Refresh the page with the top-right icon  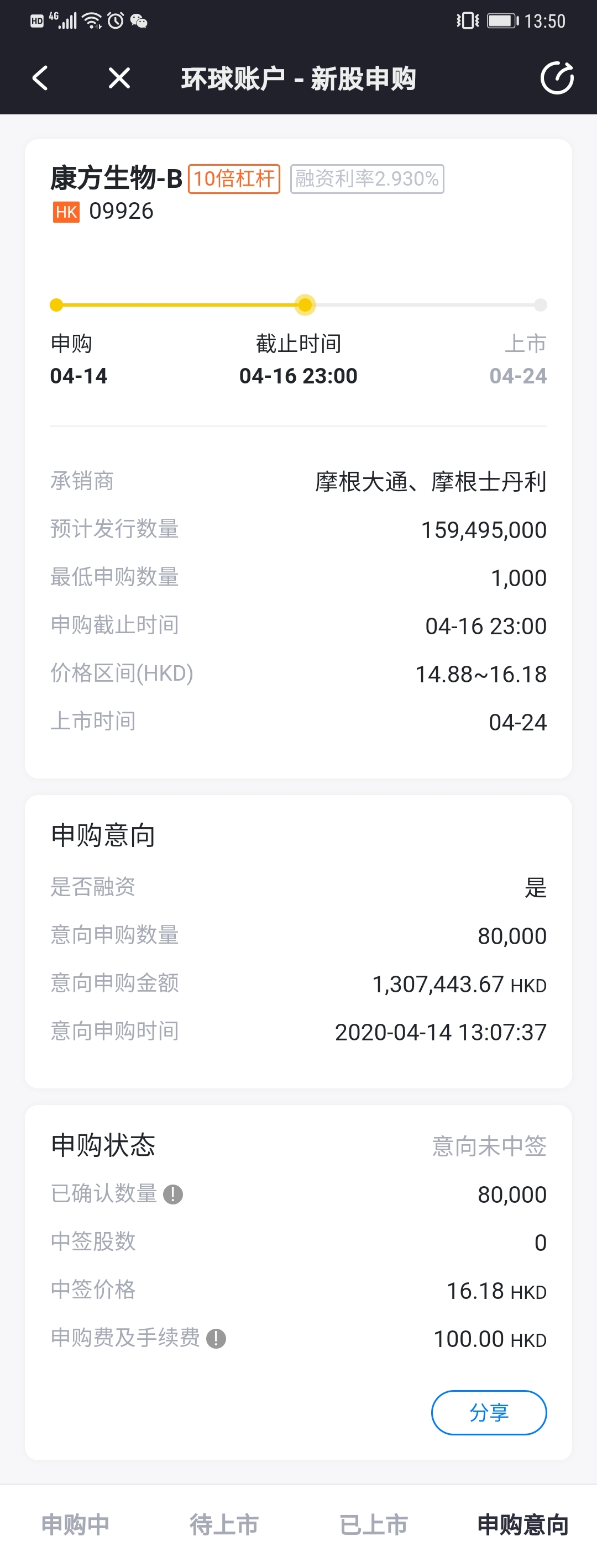coord(557,78)
